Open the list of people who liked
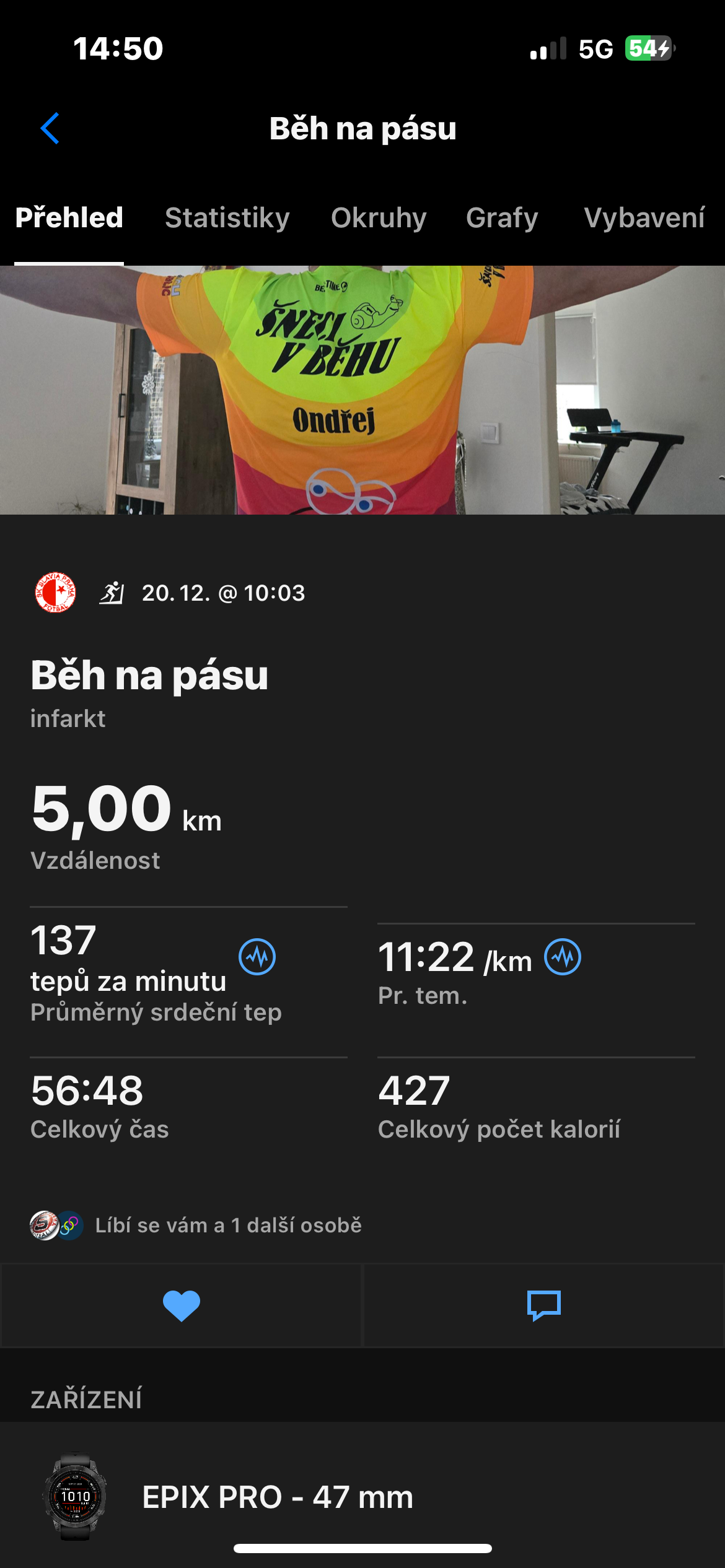Viewport: 725px width, 1568px height. click(x=228, y=1226)
